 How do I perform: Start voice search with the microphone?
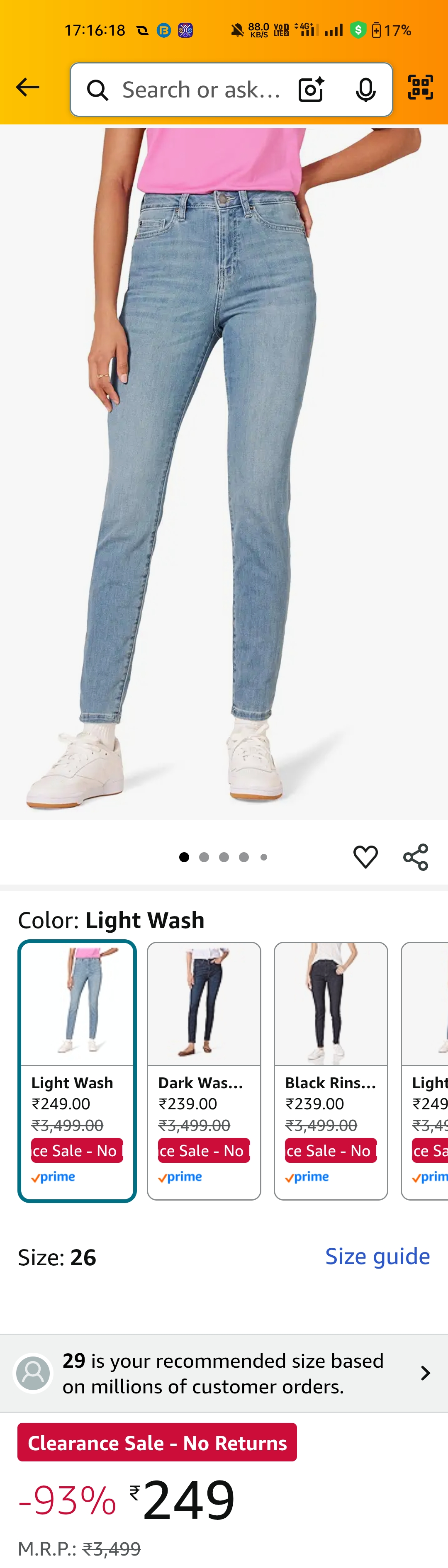365,90
